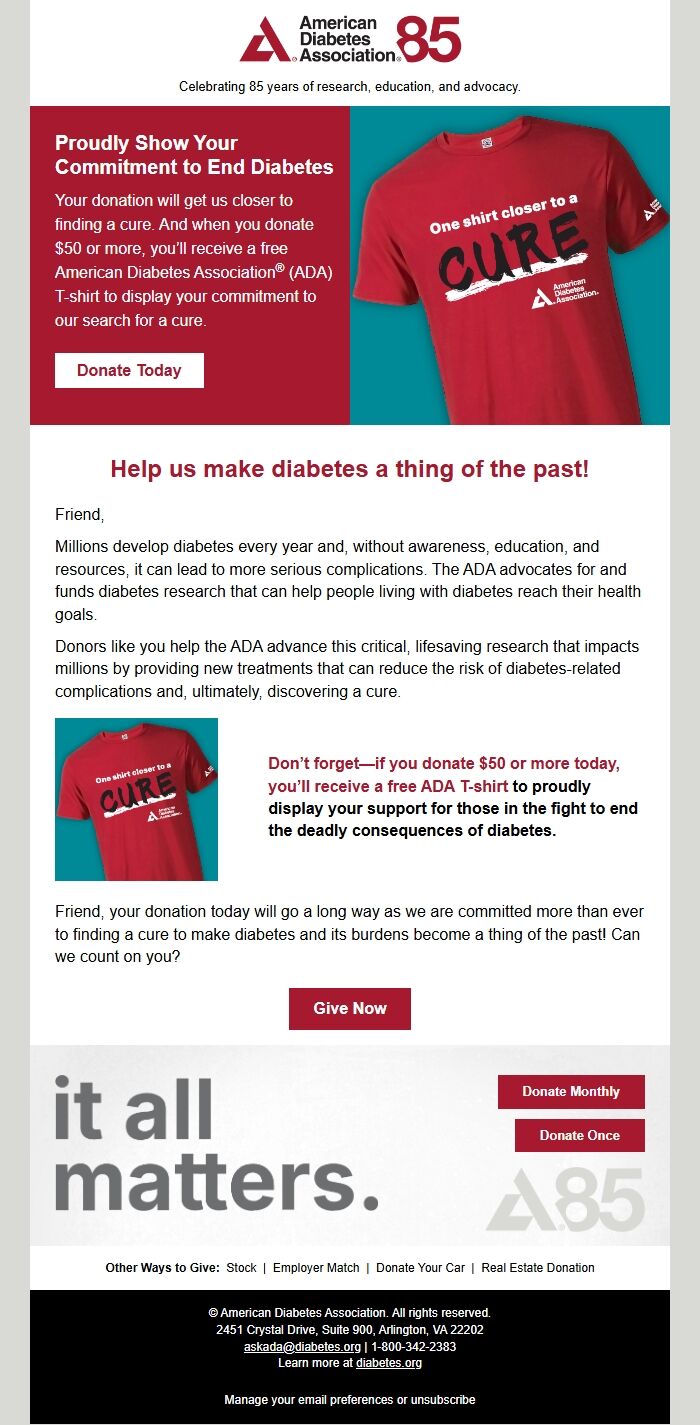The width and height of the screenshot is (700, 1425).
Task: Open the Real Estate Donation link
Action: point(537,1267)
